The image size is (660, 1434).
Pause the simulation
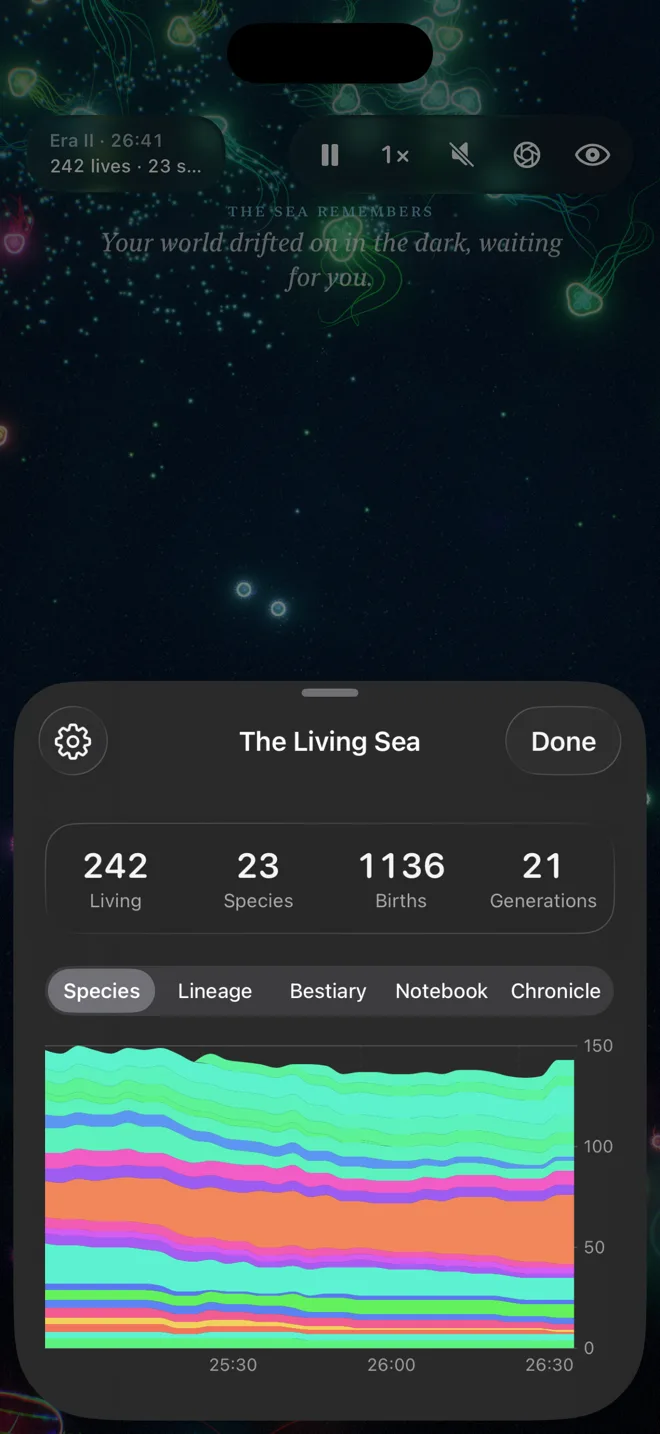pos(330,155)
